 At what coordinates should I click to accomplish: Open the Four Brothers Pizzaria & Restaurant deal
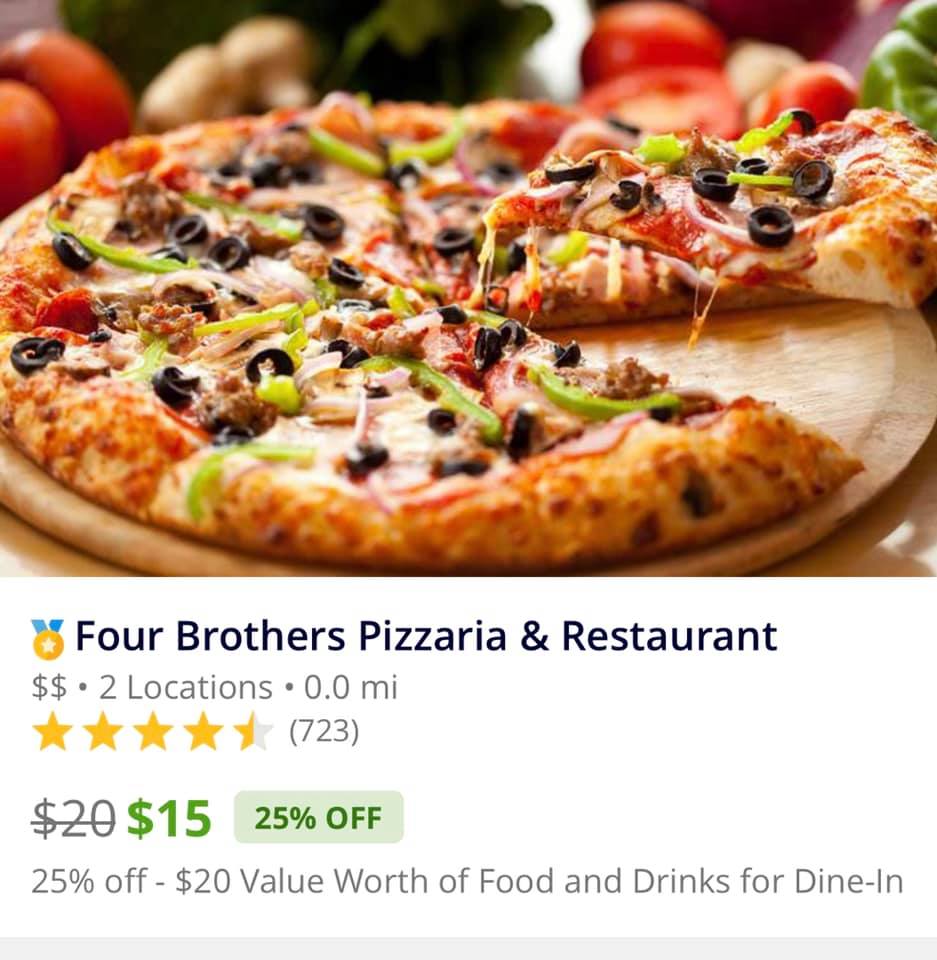point(426,636)
